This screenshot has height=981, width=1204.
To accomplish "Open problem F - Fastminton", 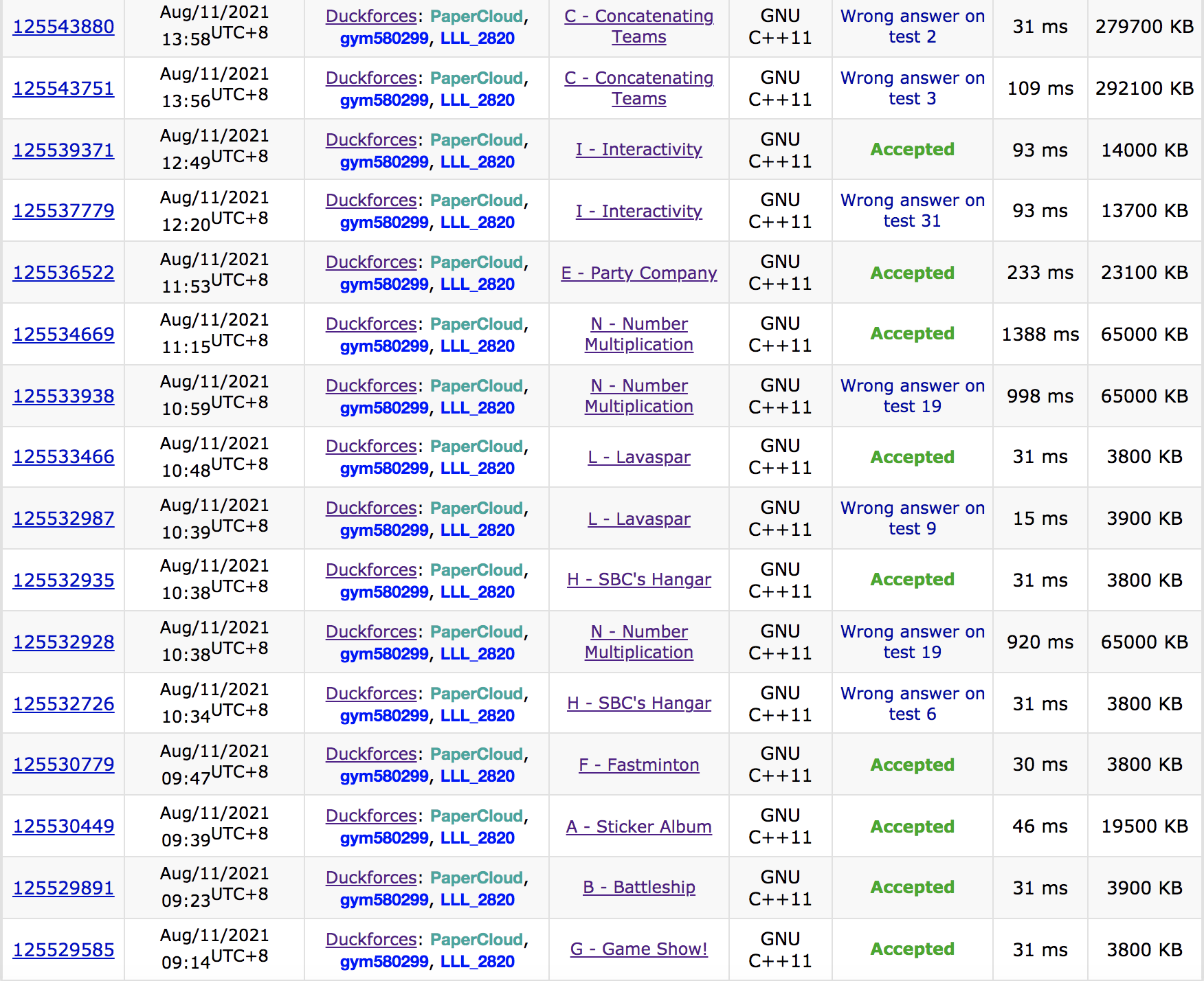I will pos(638,765).
